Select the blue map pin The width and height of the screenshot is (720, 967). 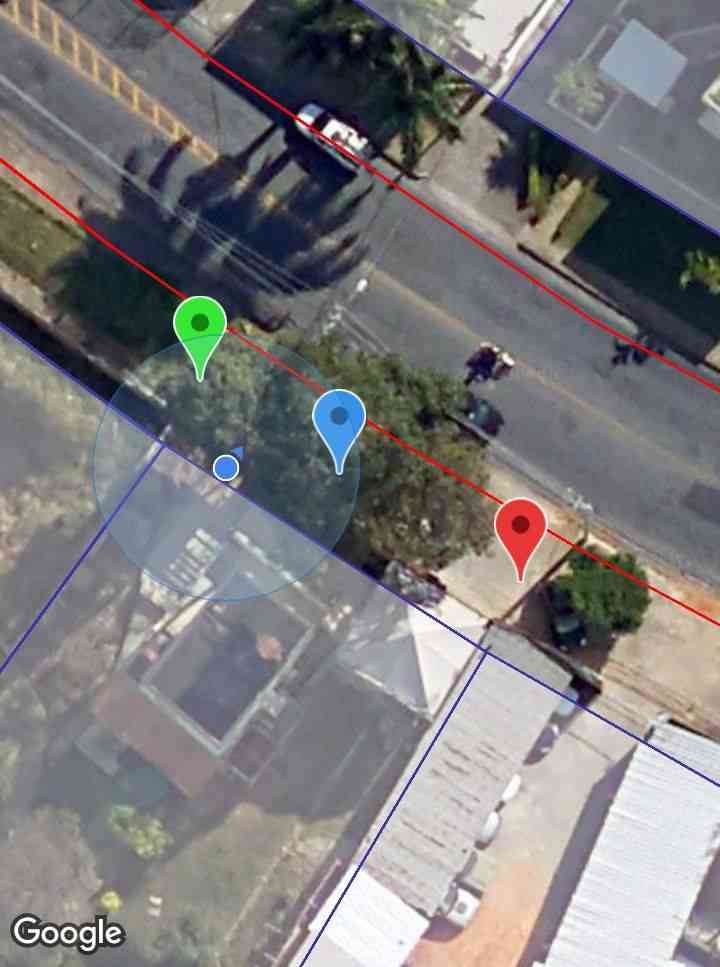point(339,419)
